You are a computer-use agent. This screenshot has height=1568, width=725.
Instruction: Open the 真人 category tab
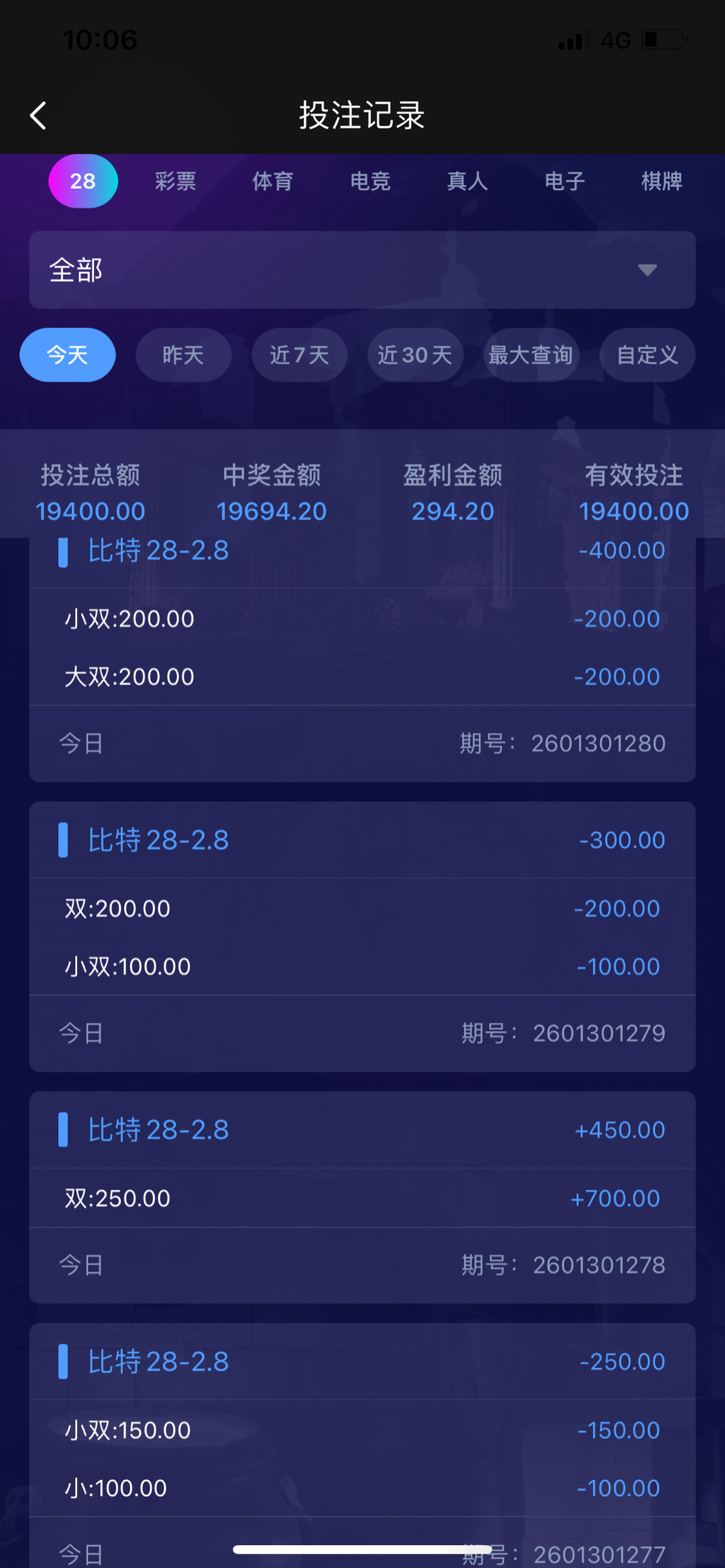[x=466, y=181]
